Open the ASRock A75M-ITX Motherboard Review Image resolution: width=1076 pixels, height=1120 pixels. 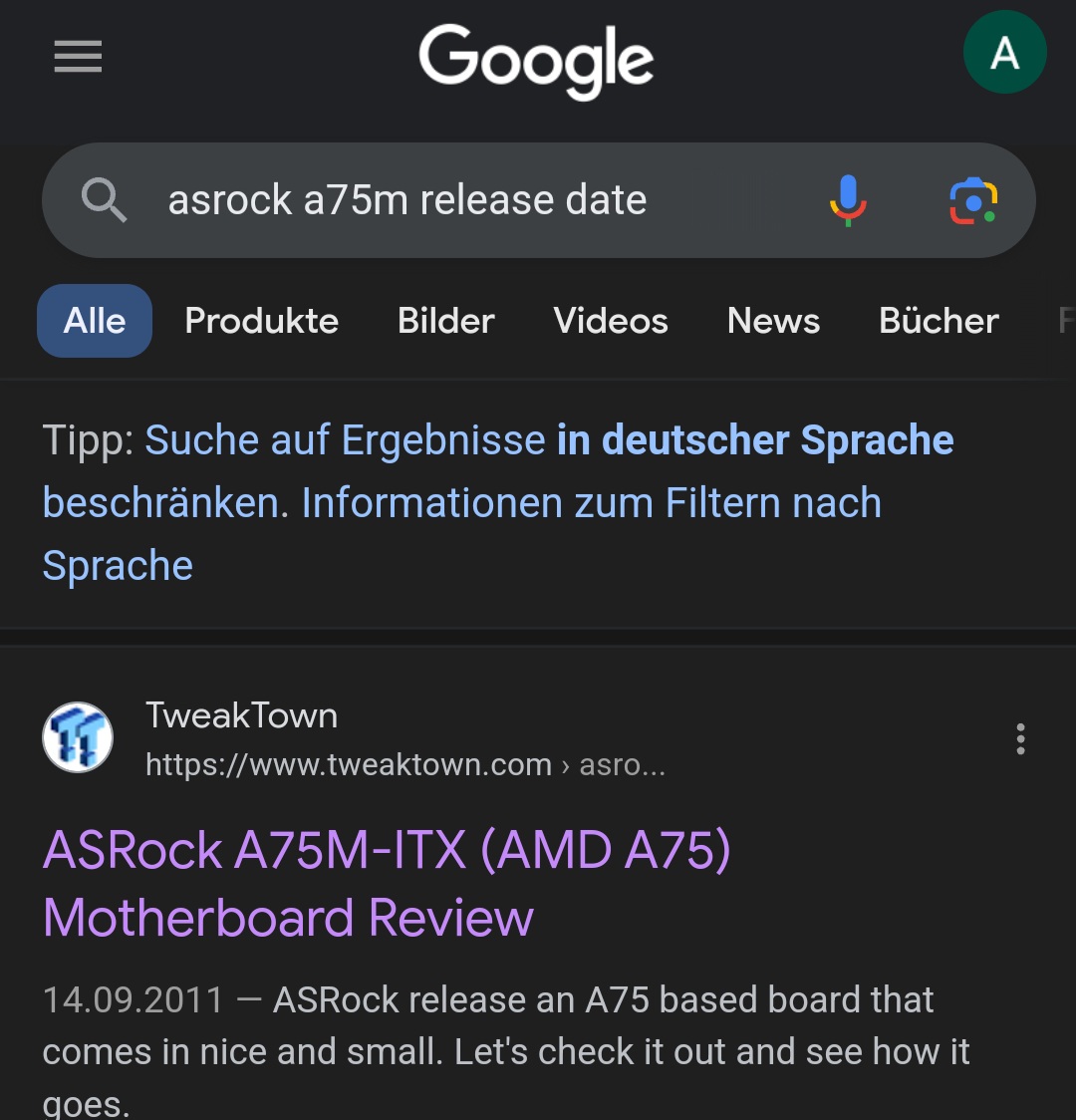(x=387, y=882)
